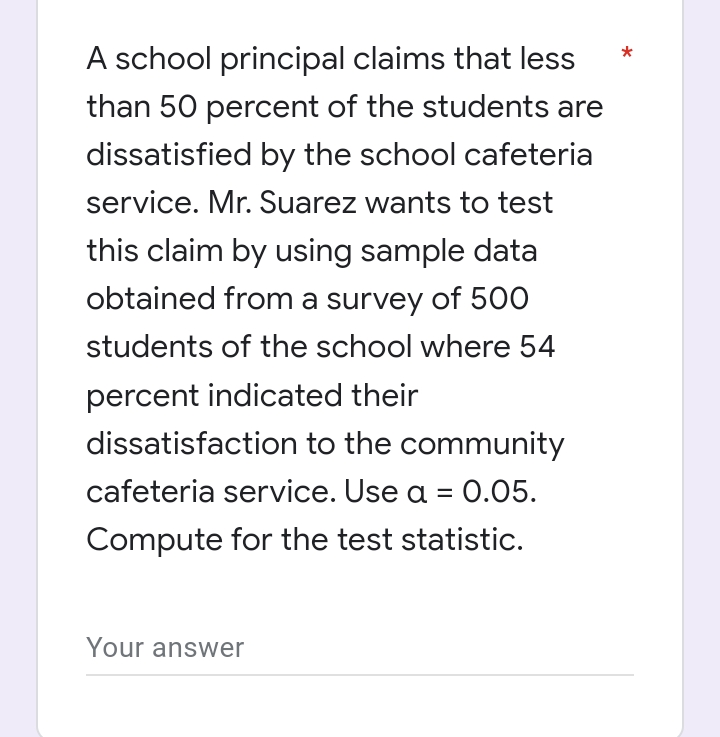Click the top edge of the form card
720x737 pixels.
pos(360,8)
